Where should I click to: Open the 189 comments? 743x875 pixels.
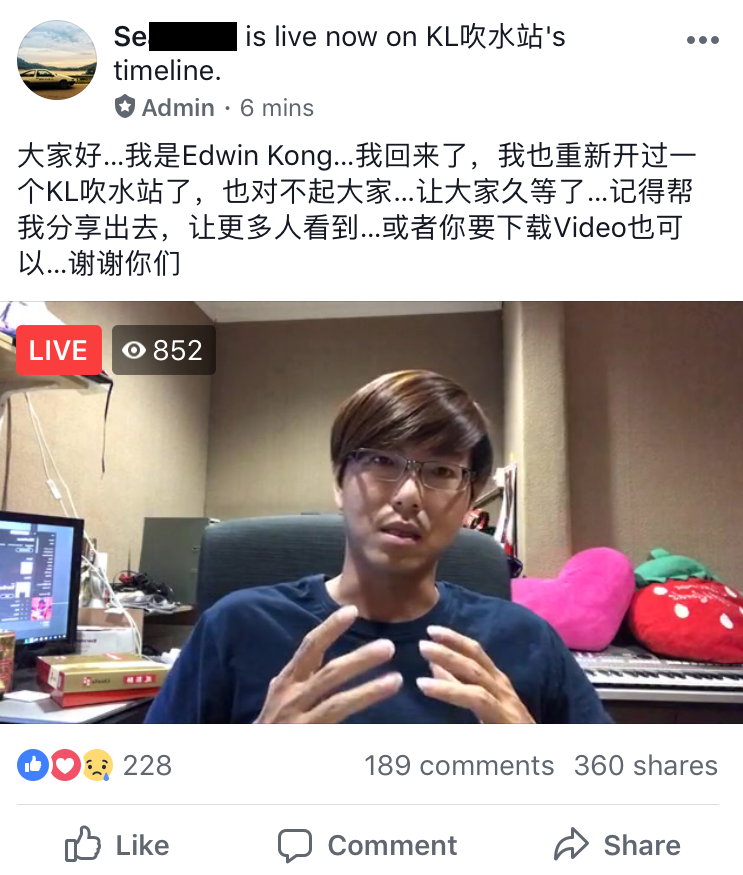click(459, 766)
